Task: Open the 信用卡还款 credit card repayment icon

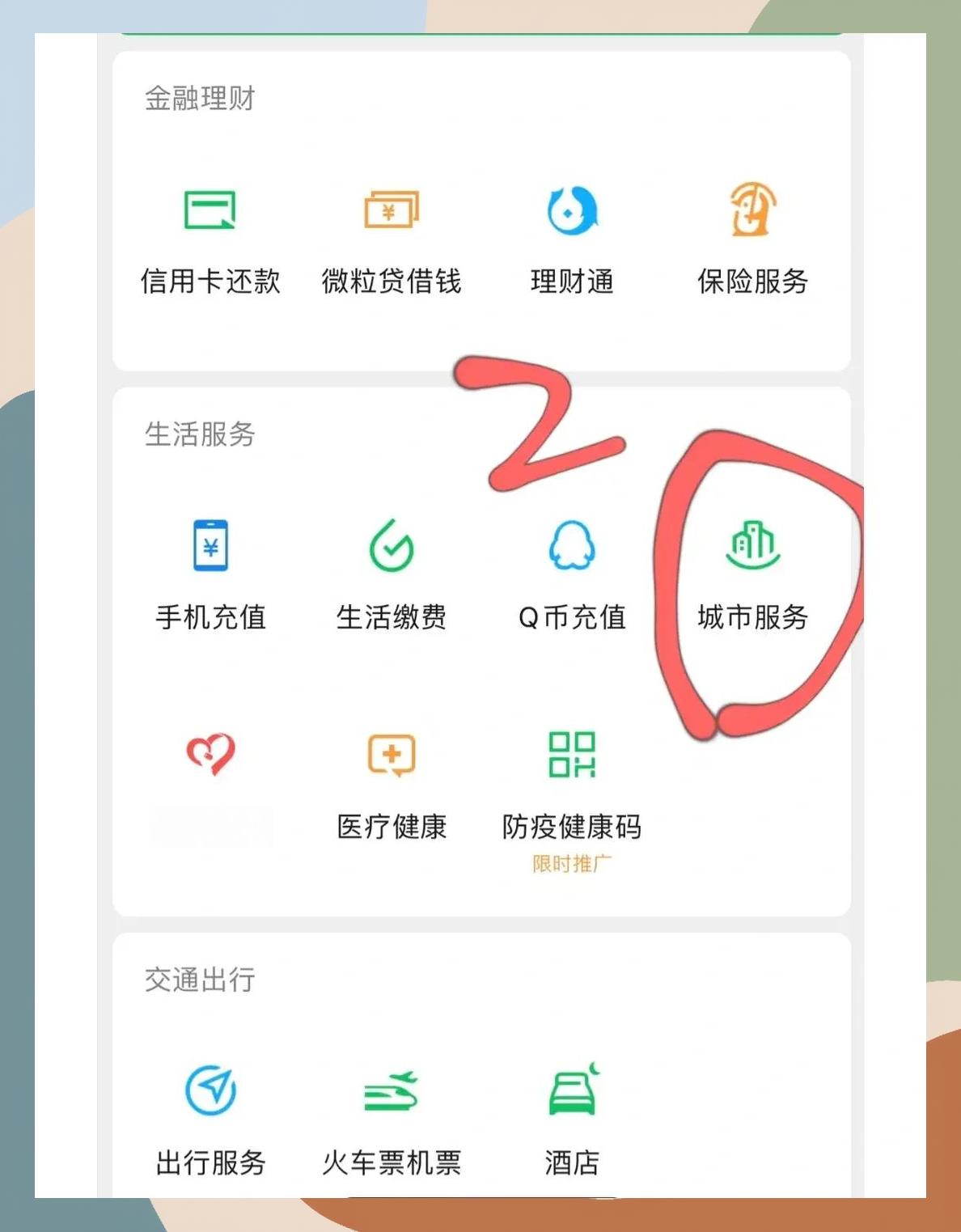Action: (210, 210)
